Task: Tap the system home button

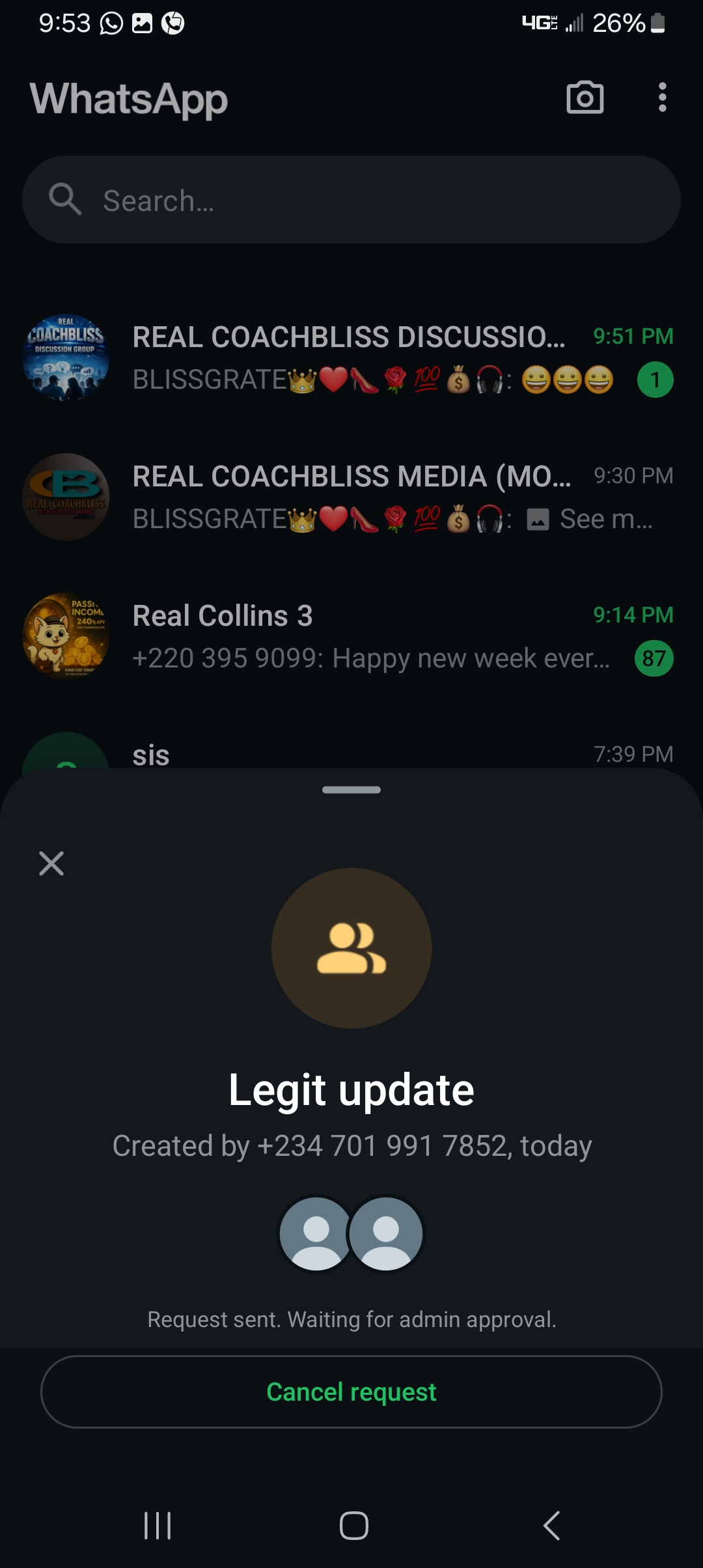Action: pyautogui.click(x=353, y=1525)
